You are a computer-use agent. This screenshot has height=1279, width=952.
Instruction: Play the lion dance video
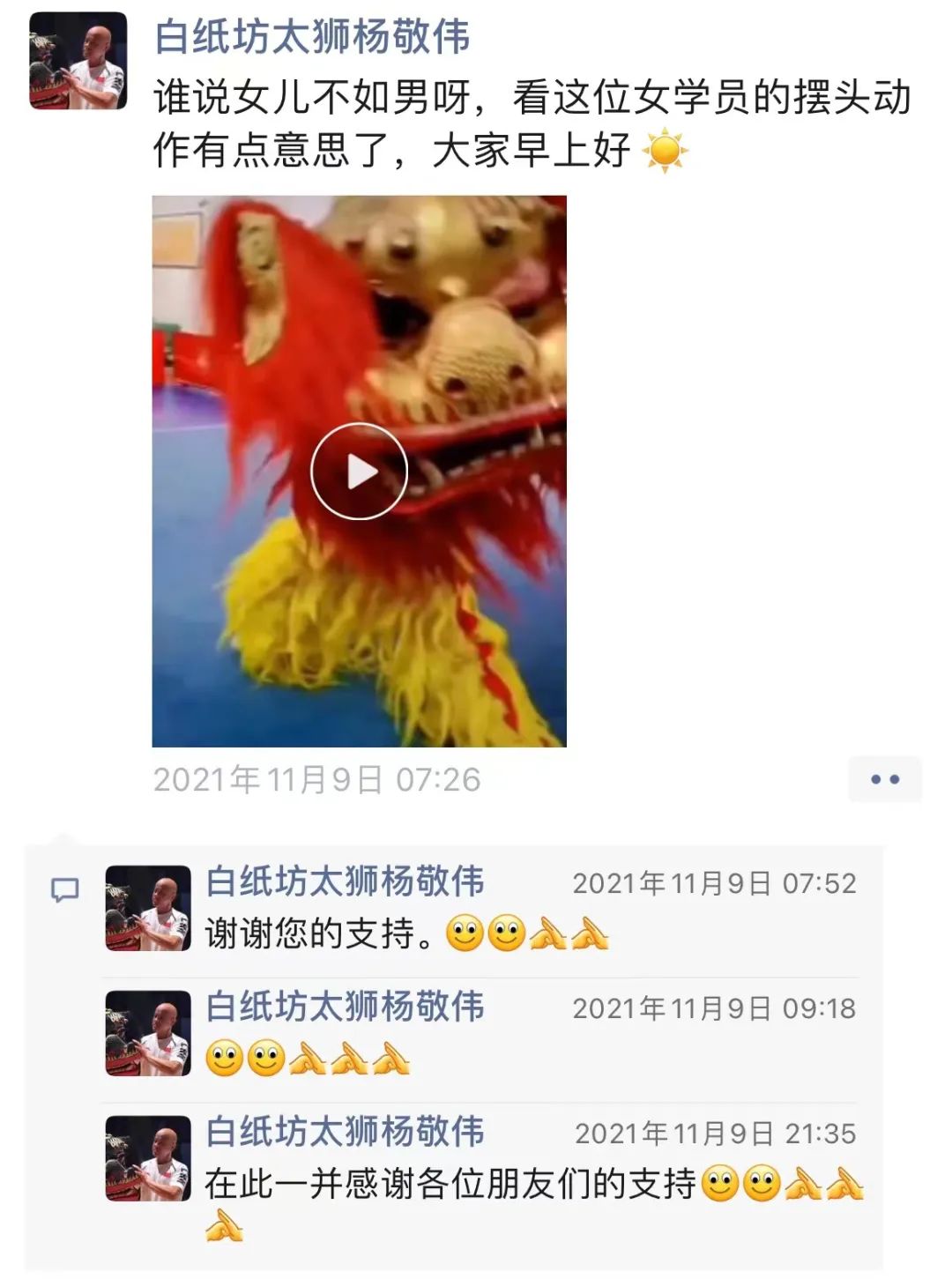point(359,472)
